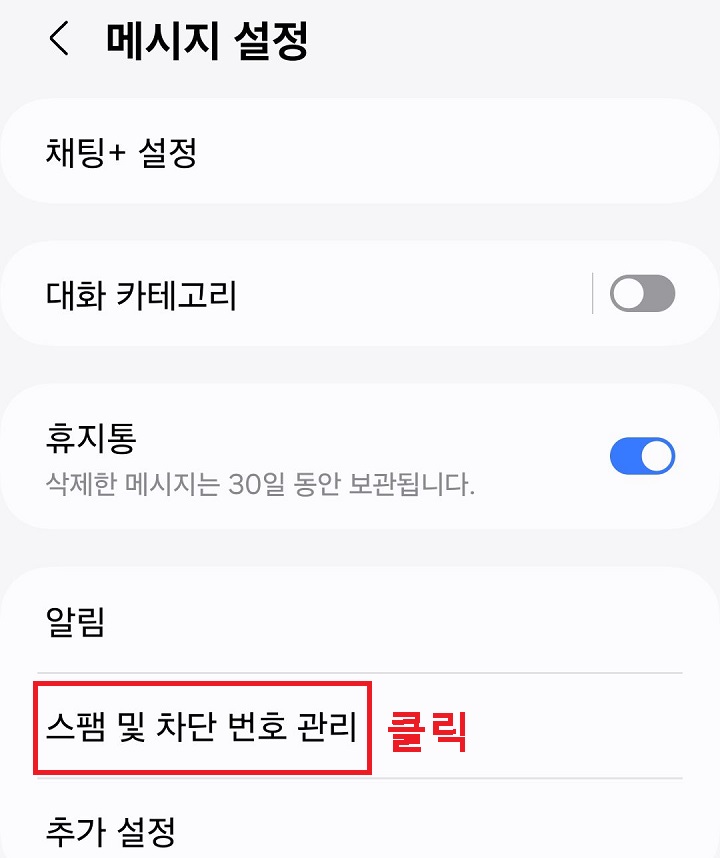Disable the 휴지통 trash retention toggle
The width and height of the screenshot is (720, 858).
pos(643,456)
